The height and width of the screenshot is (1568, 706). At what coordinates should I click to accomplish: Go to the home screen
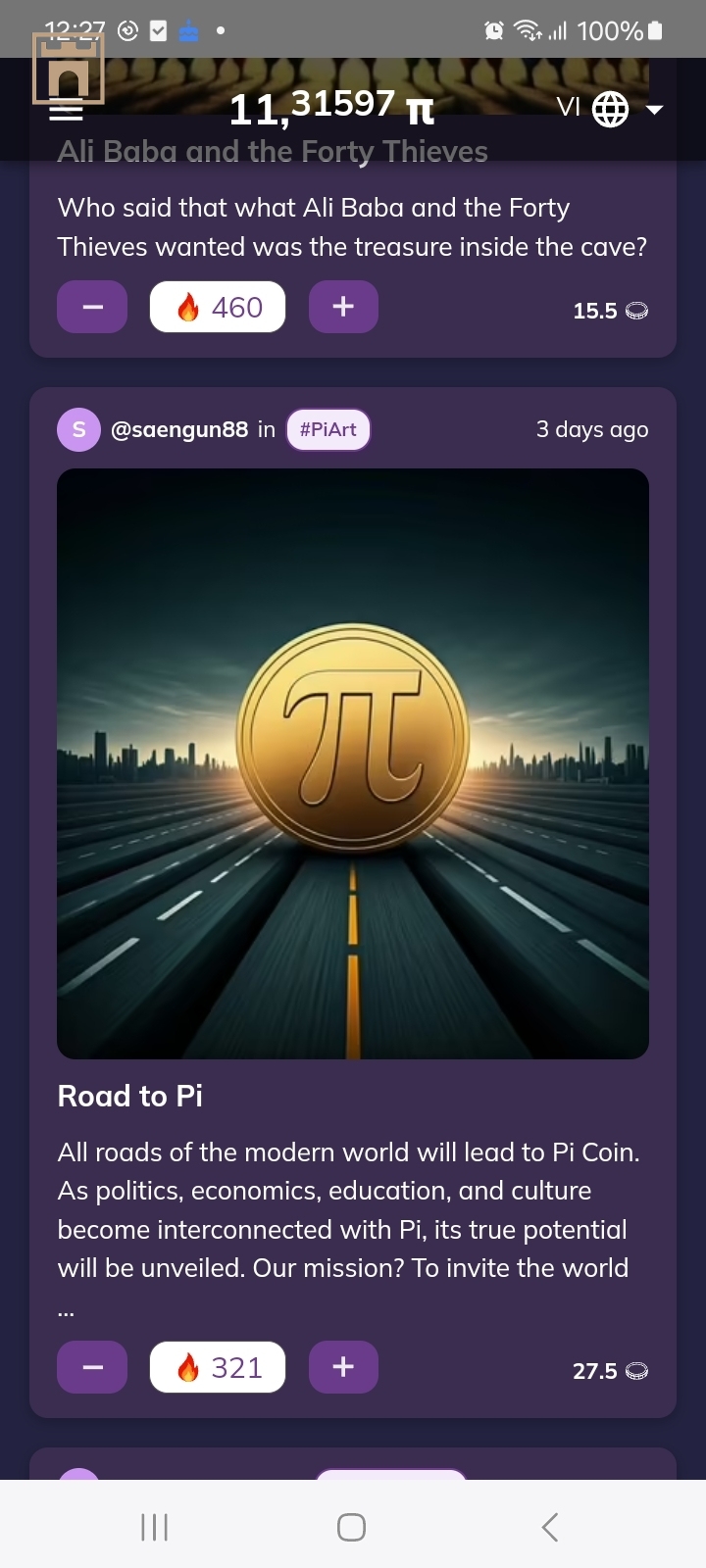coord(351,1527)
